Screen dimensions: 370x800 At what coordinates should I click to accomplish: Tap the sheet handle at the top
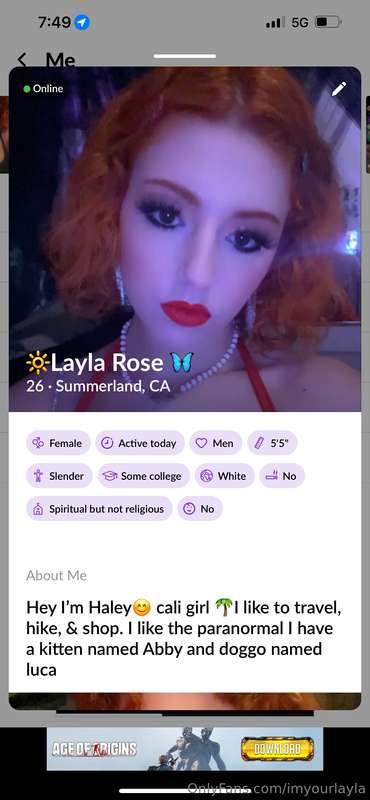tap(185, 56)
